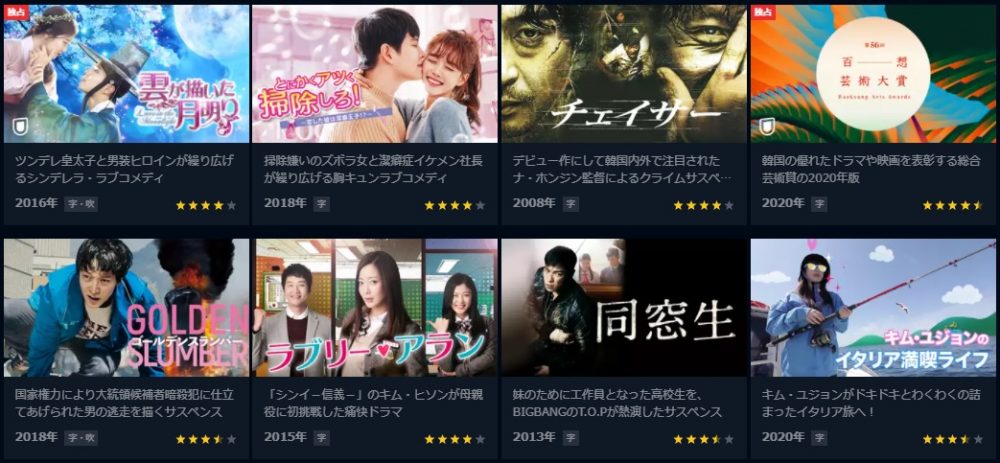
Task: Open the 百想芸術大賞 2020 card
Action: [872, 75]
